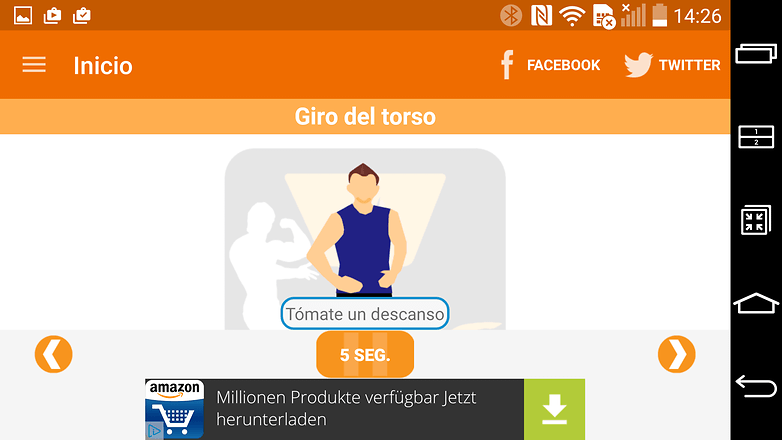Open the Twitter link
782x440 pixels.
[672, 65]
